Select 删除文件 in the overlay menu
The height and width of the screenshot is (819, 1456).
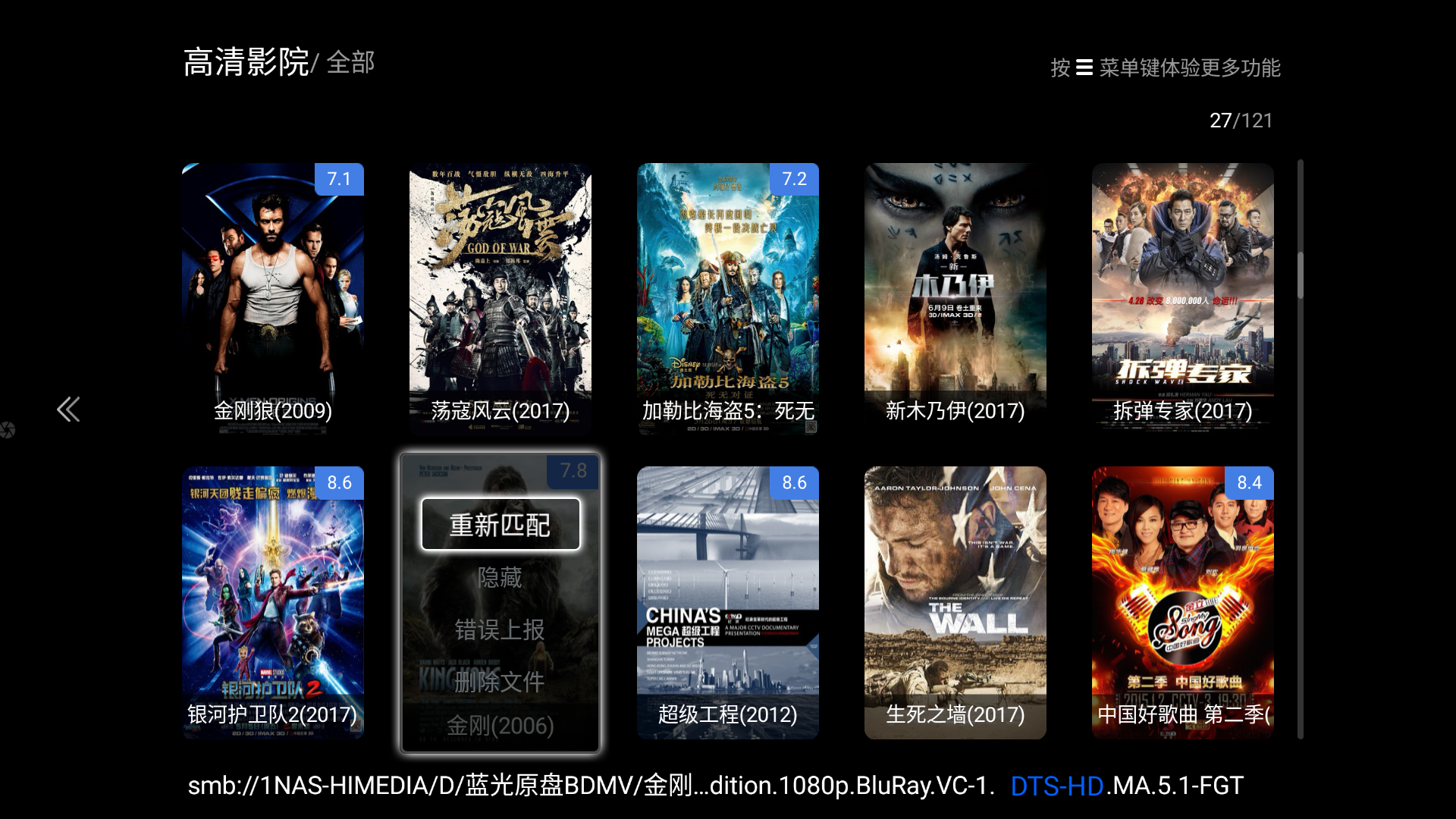pos(500,681)
